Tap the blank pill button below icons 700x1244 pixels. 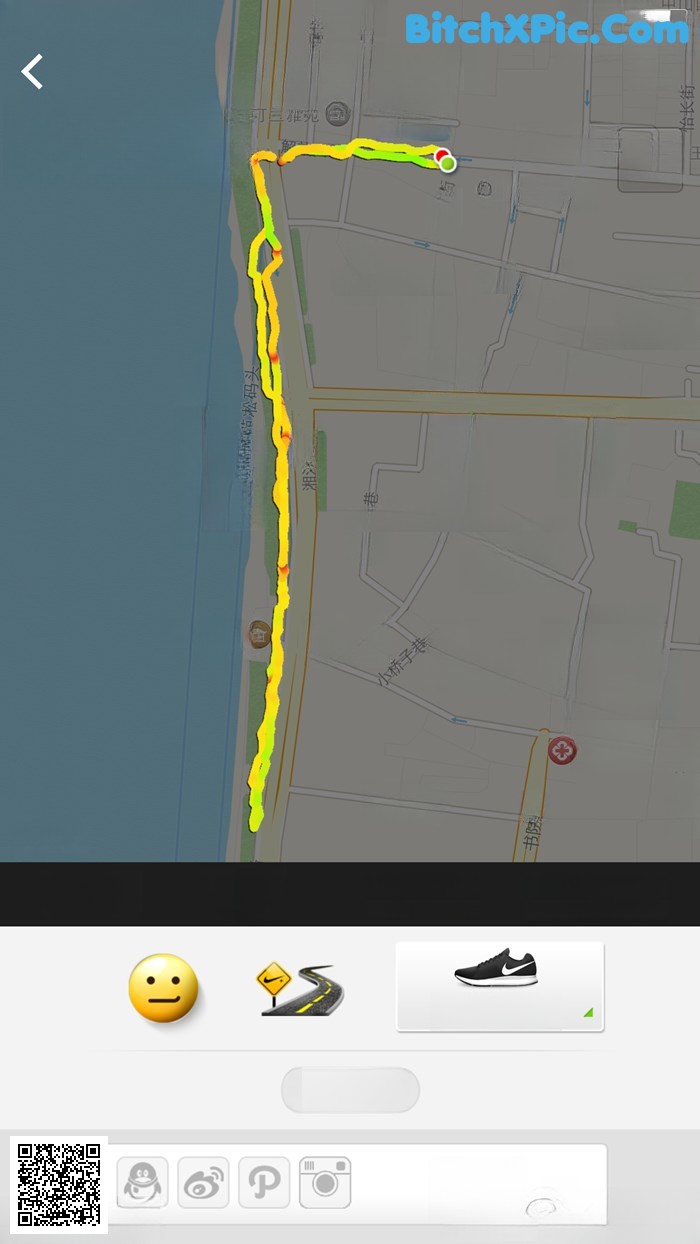point(350,1090)
